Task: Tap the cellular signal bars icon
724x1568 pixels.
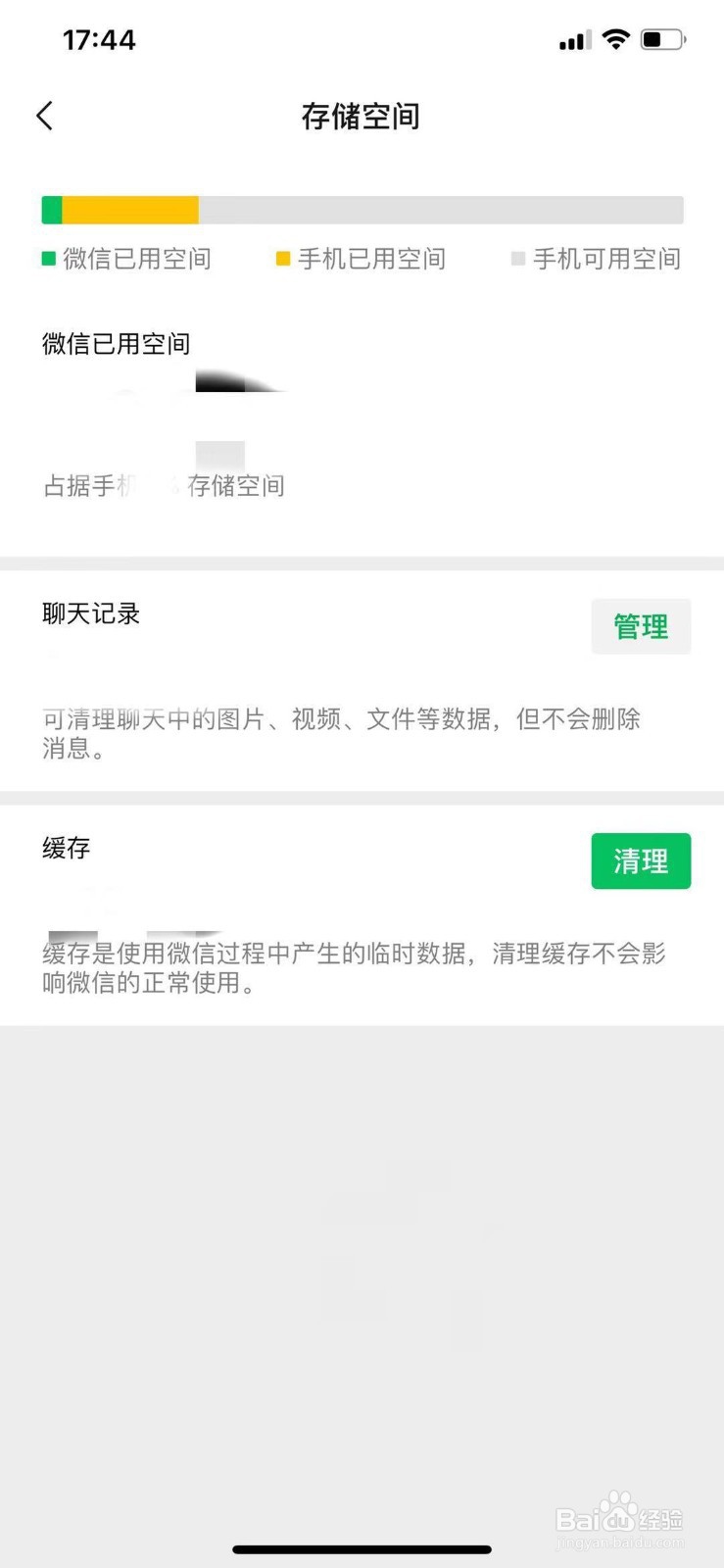Action: [x=573, y=39]
